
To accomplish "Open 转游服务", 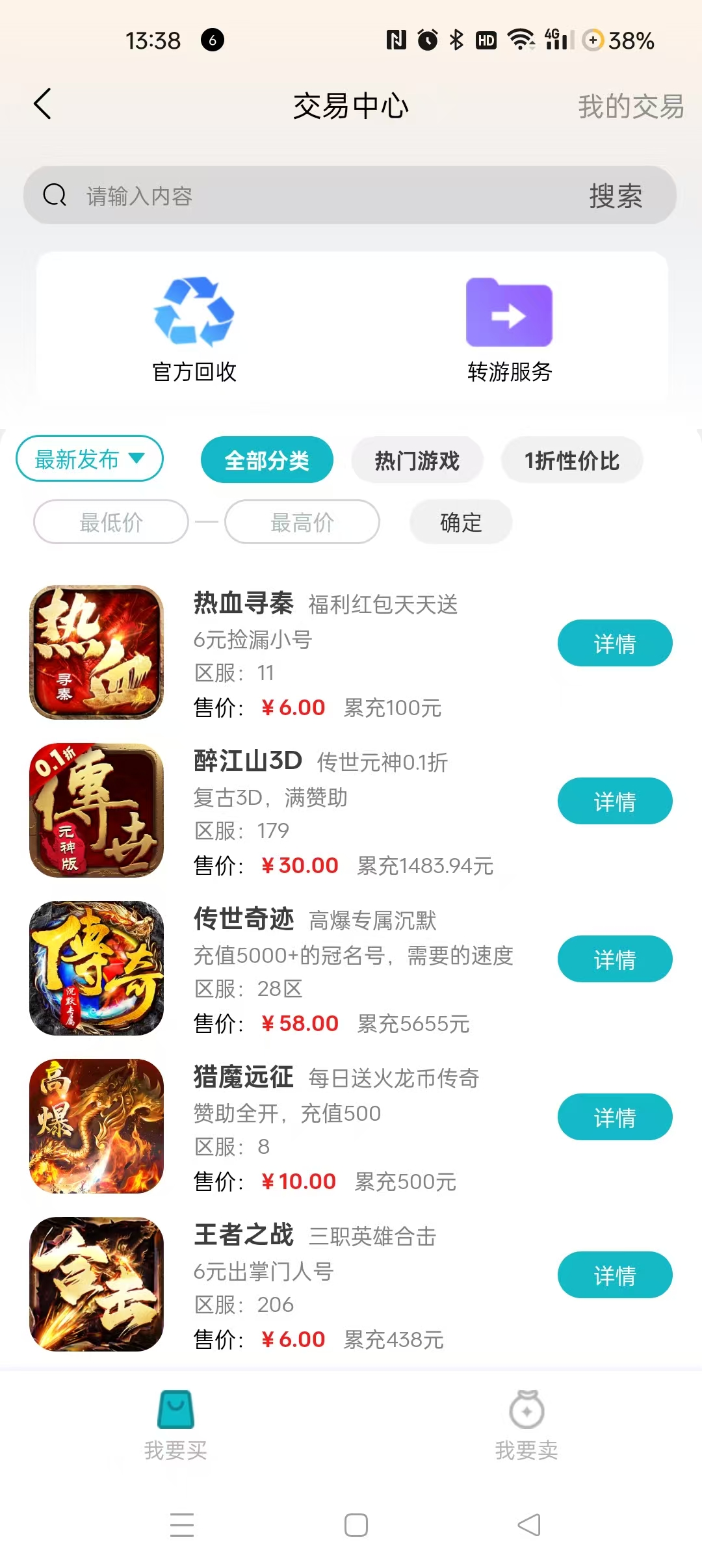I will [x=509, y=330].
